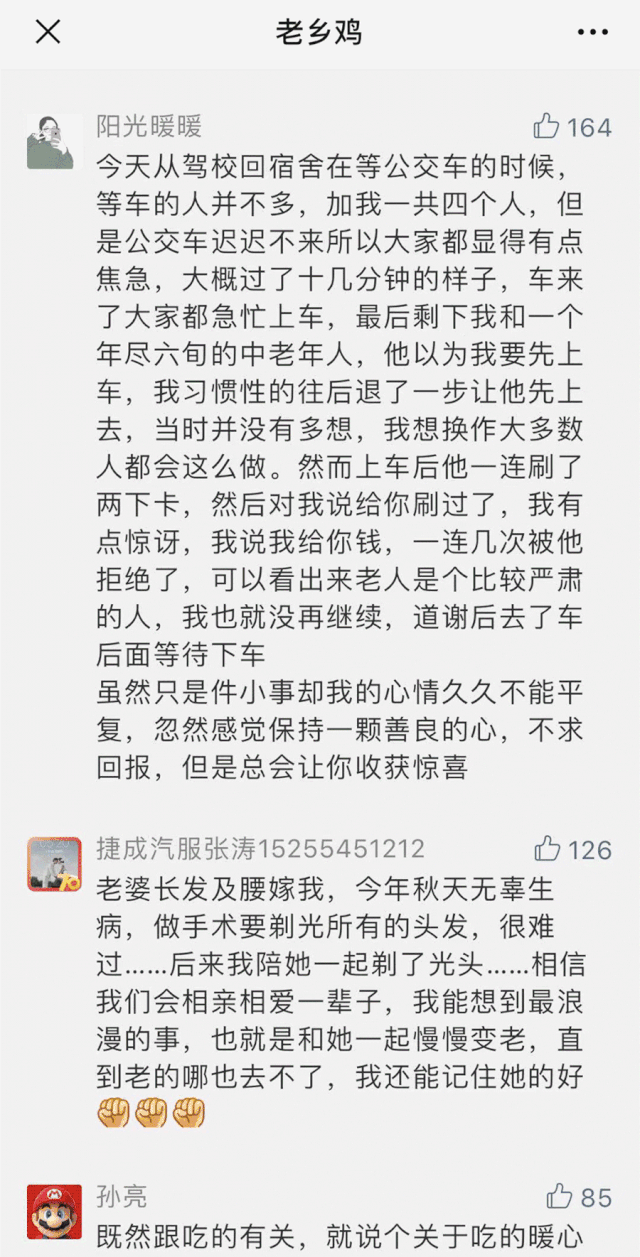The height and width of the screenshot is (1257, 640).
Task: Open 孙亮's Mario avatar
Action: 54,1210
